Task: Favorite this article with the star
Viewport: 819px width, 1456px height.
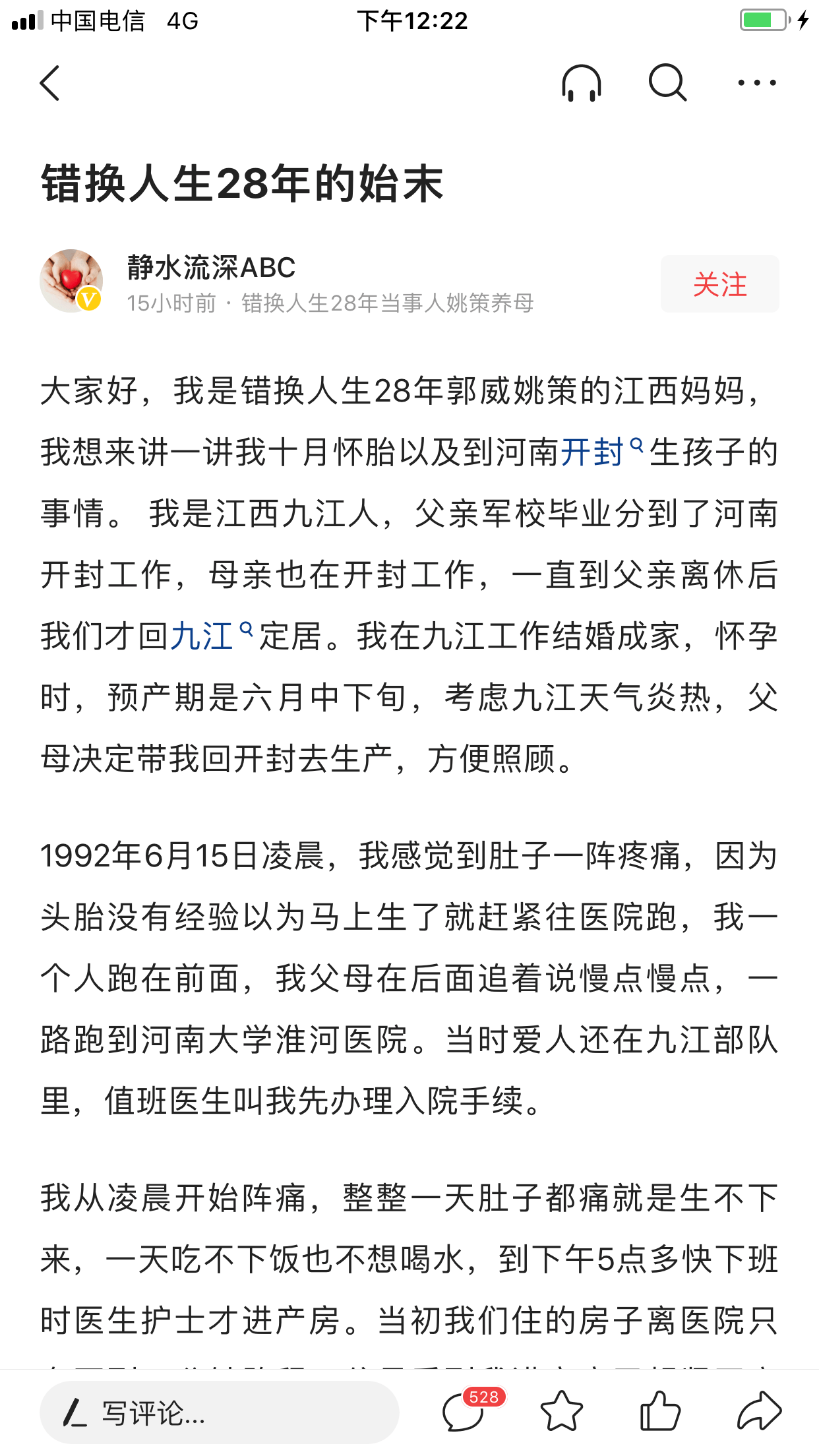Action: click(561, 1411)
